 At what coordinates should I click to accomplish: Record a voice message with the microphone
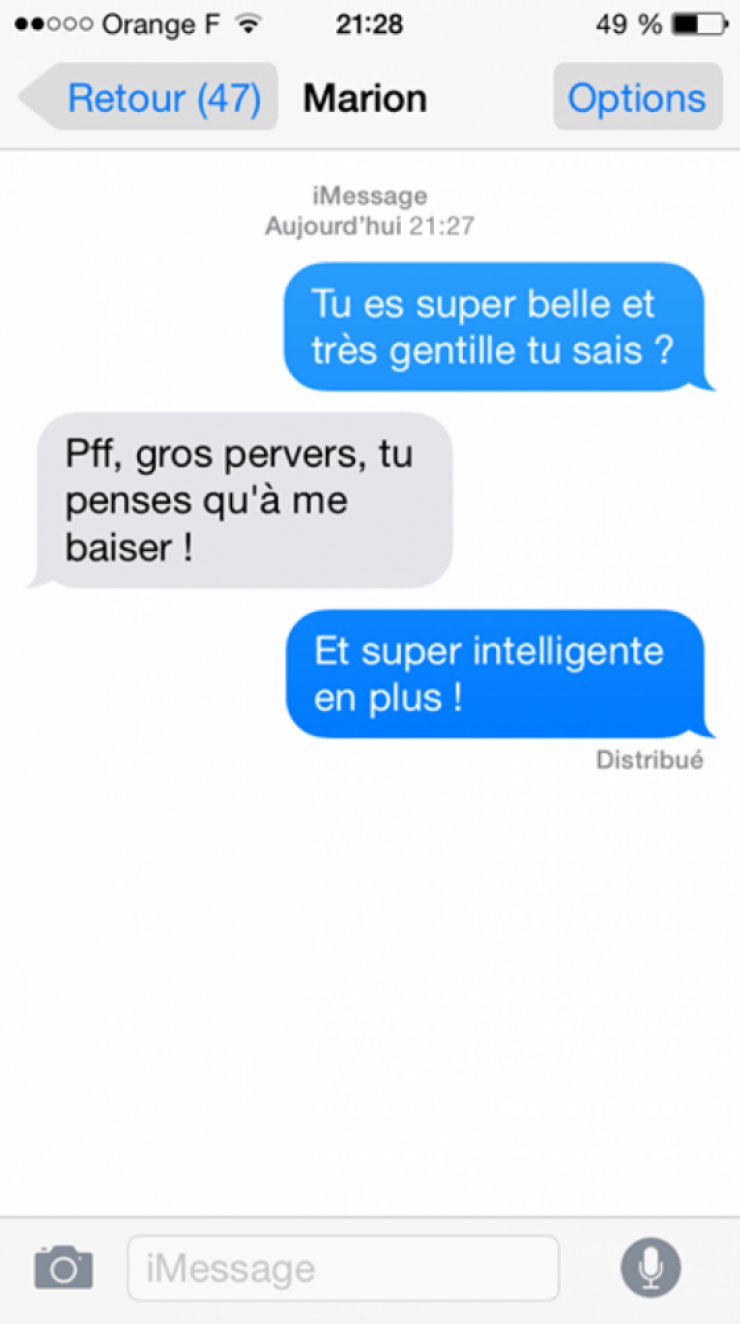tap(650, 1268)
